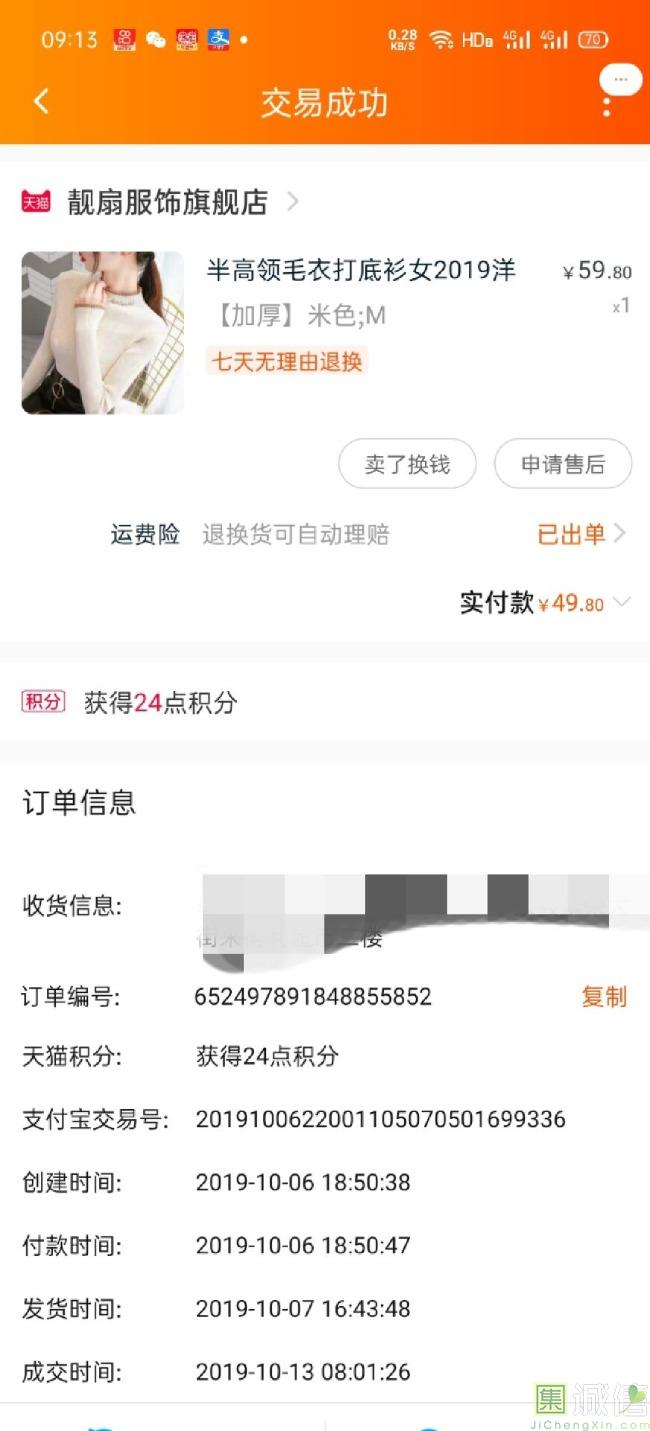650x1431 pixels.
Task: Expand the 实付款 price breakdown
Action: 622,603
